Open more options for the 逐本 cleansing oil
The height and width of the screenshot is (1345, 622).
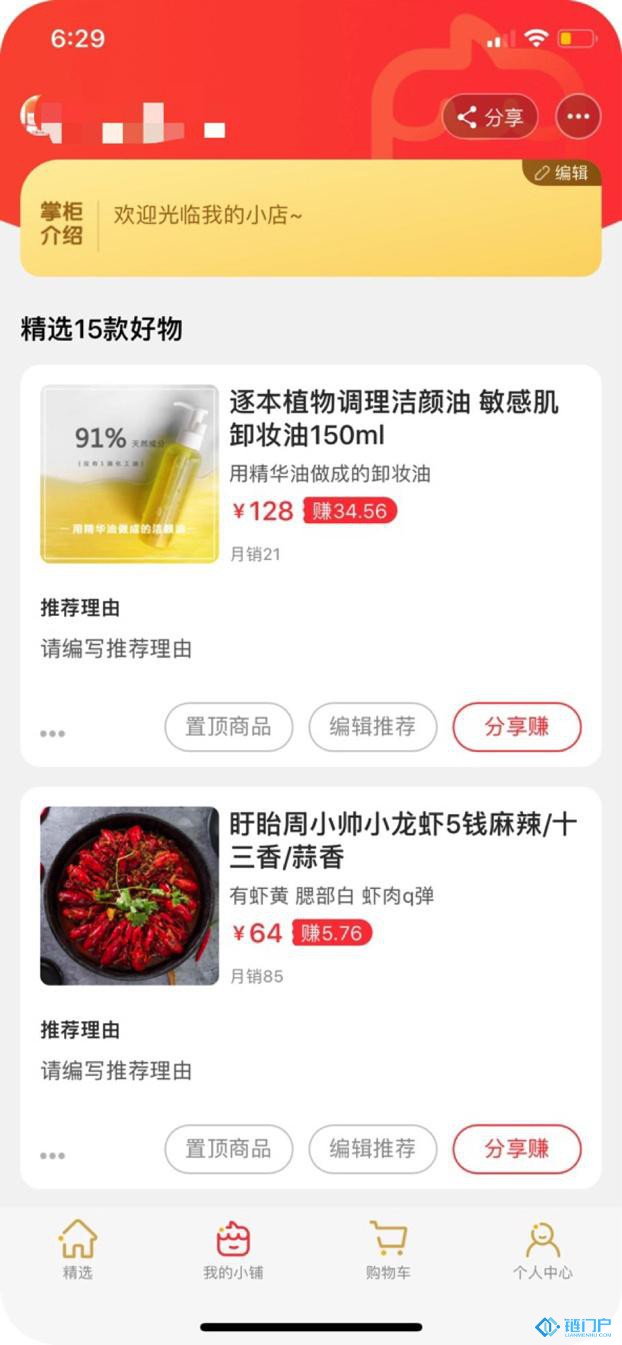click(53, 734)
